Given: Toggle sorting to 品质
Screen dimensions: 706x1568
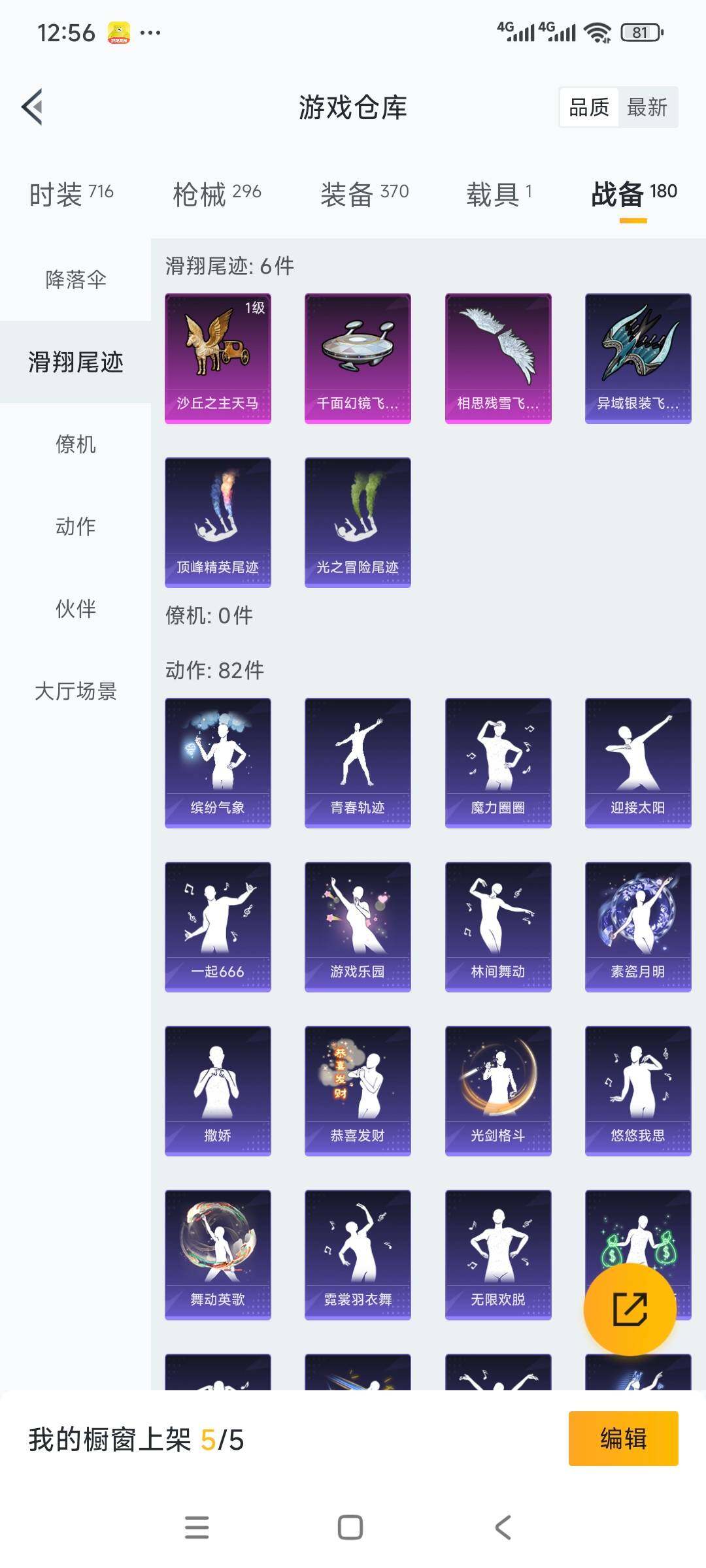Looking at the screenshot, I should 589,108.
